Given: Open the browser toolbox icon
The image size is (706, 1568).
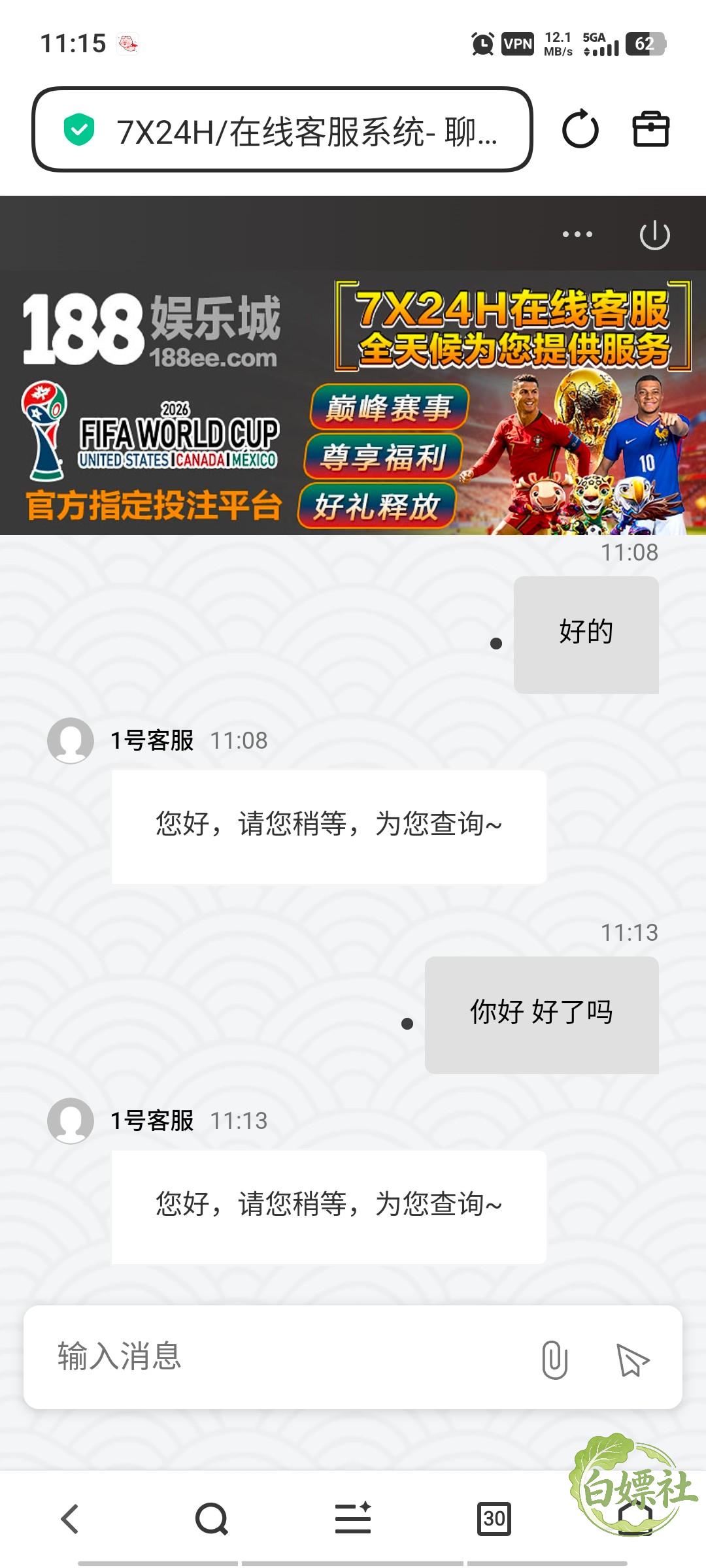Looking at the screenshot, I should [651, 129].
